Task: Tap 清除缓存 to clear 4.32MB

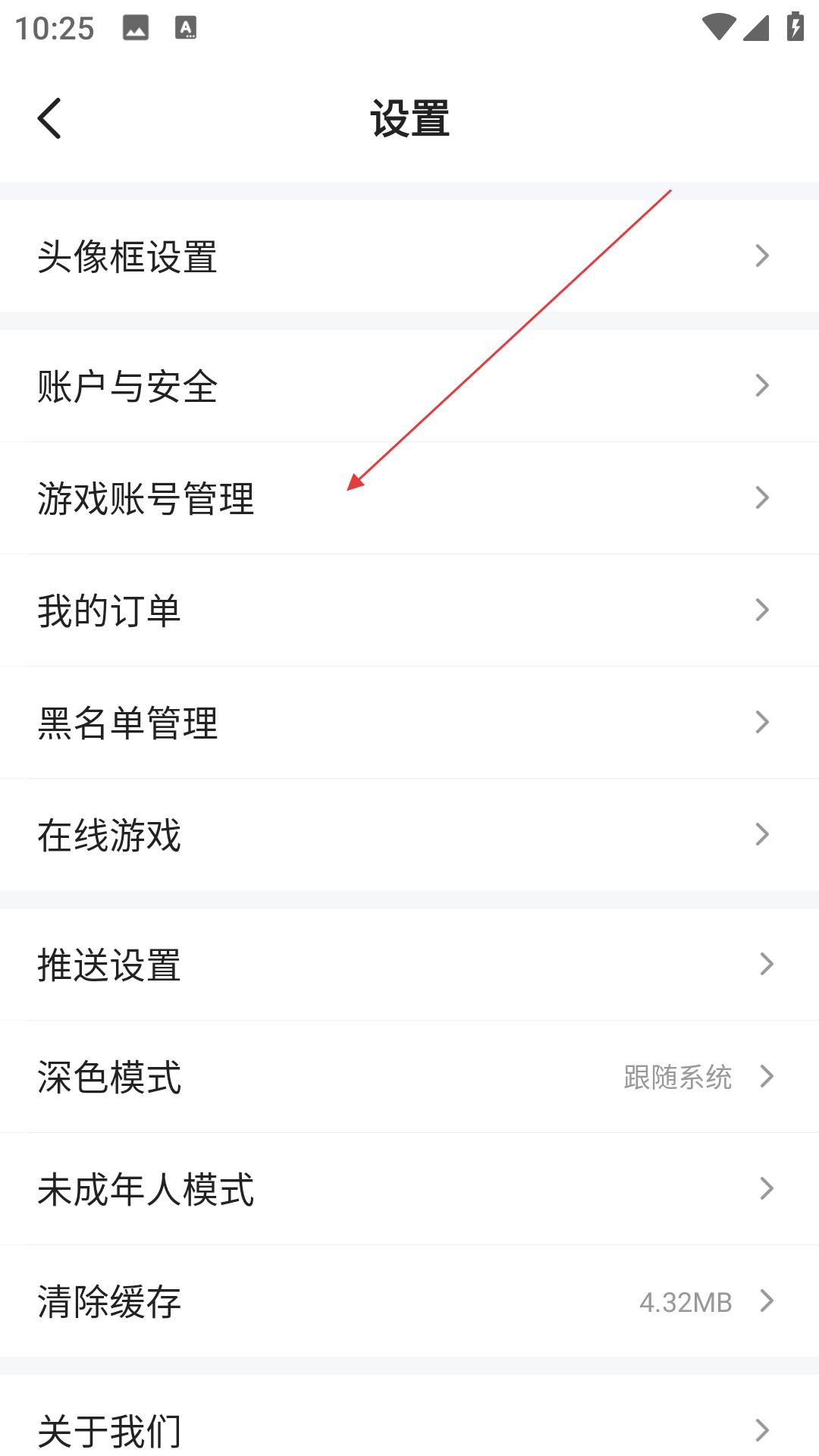Action: click(x=409, y=1301)
